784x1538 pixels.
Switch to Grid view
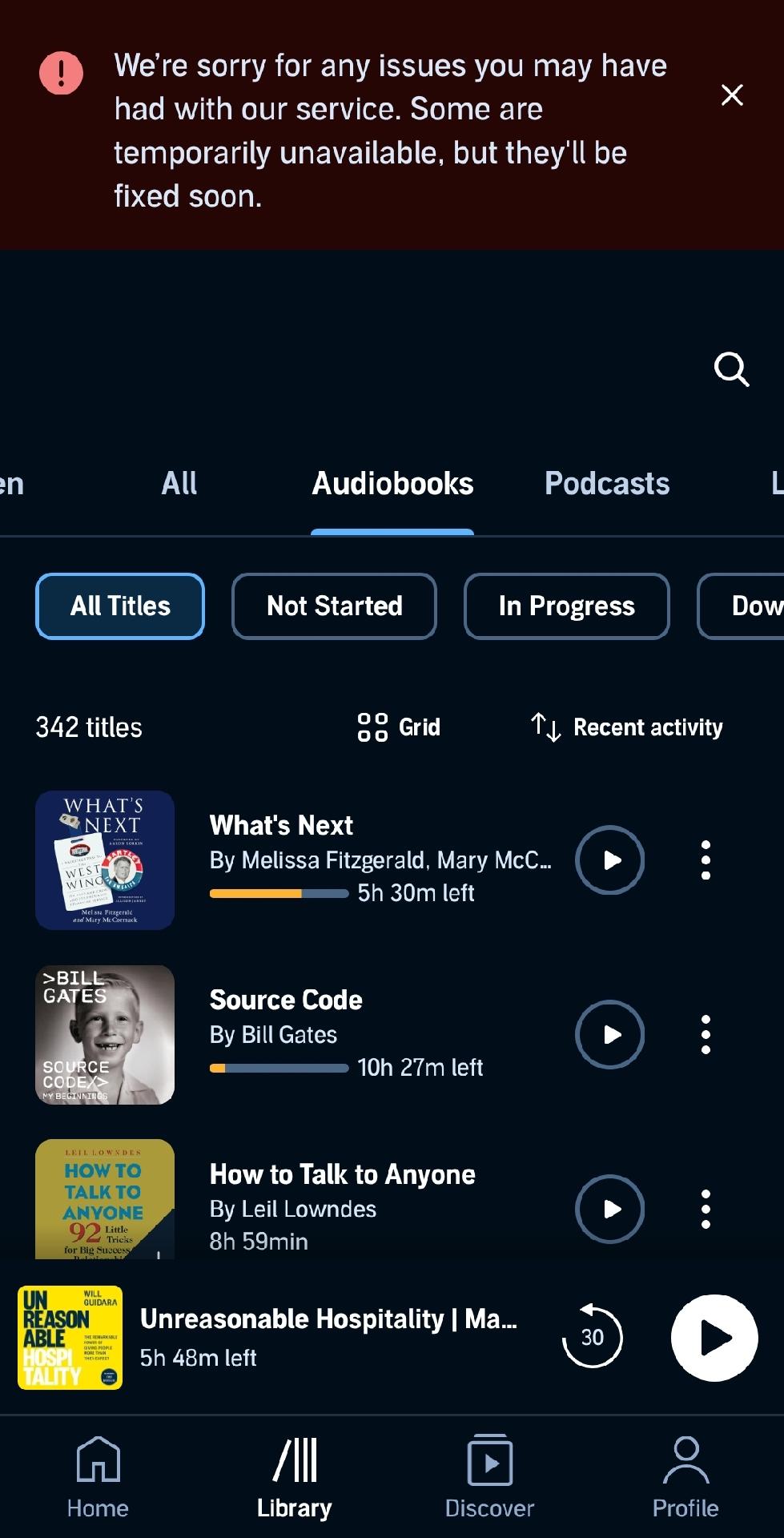coord(399,727)
